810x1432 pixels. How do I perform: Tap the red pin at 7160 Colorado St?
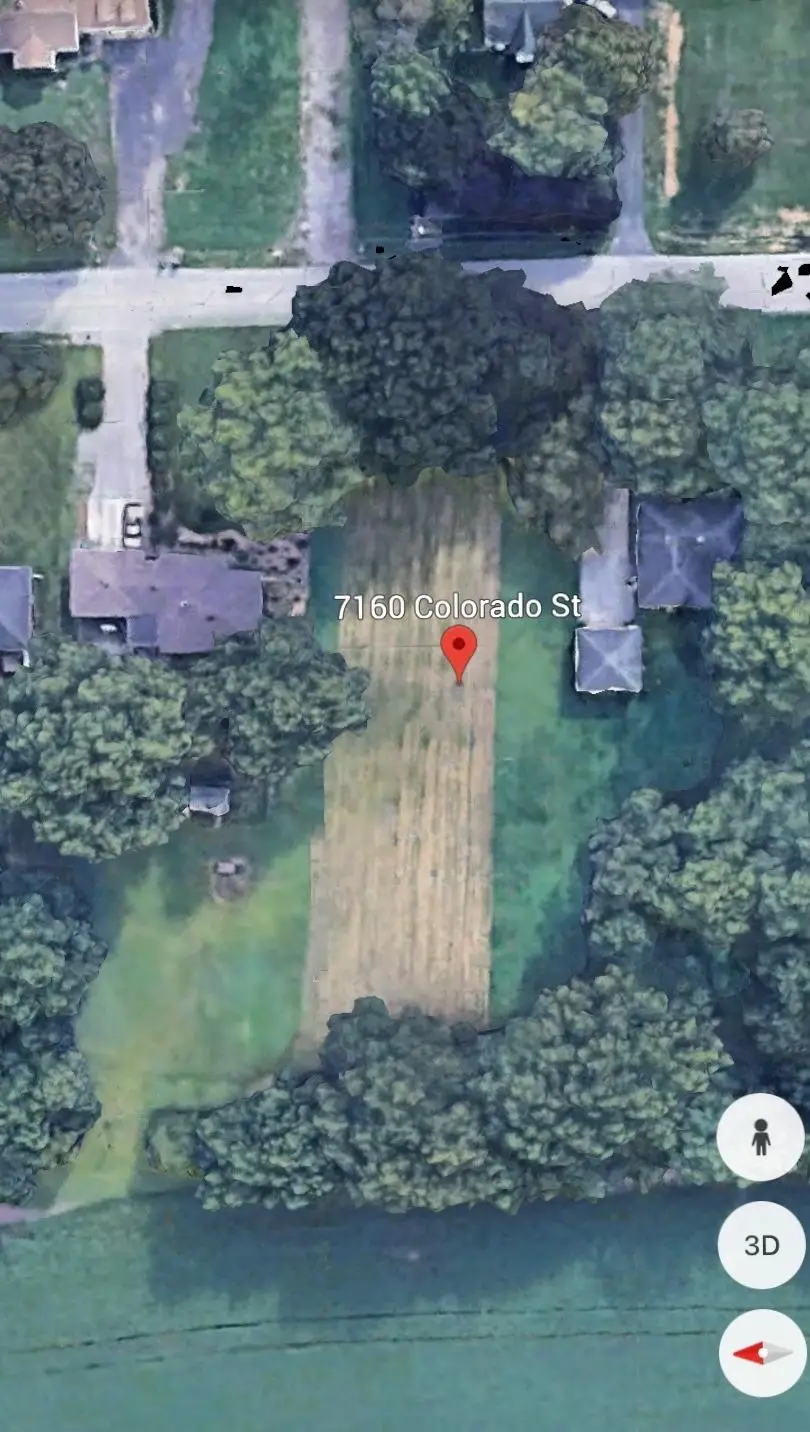(x=459, y=650)
